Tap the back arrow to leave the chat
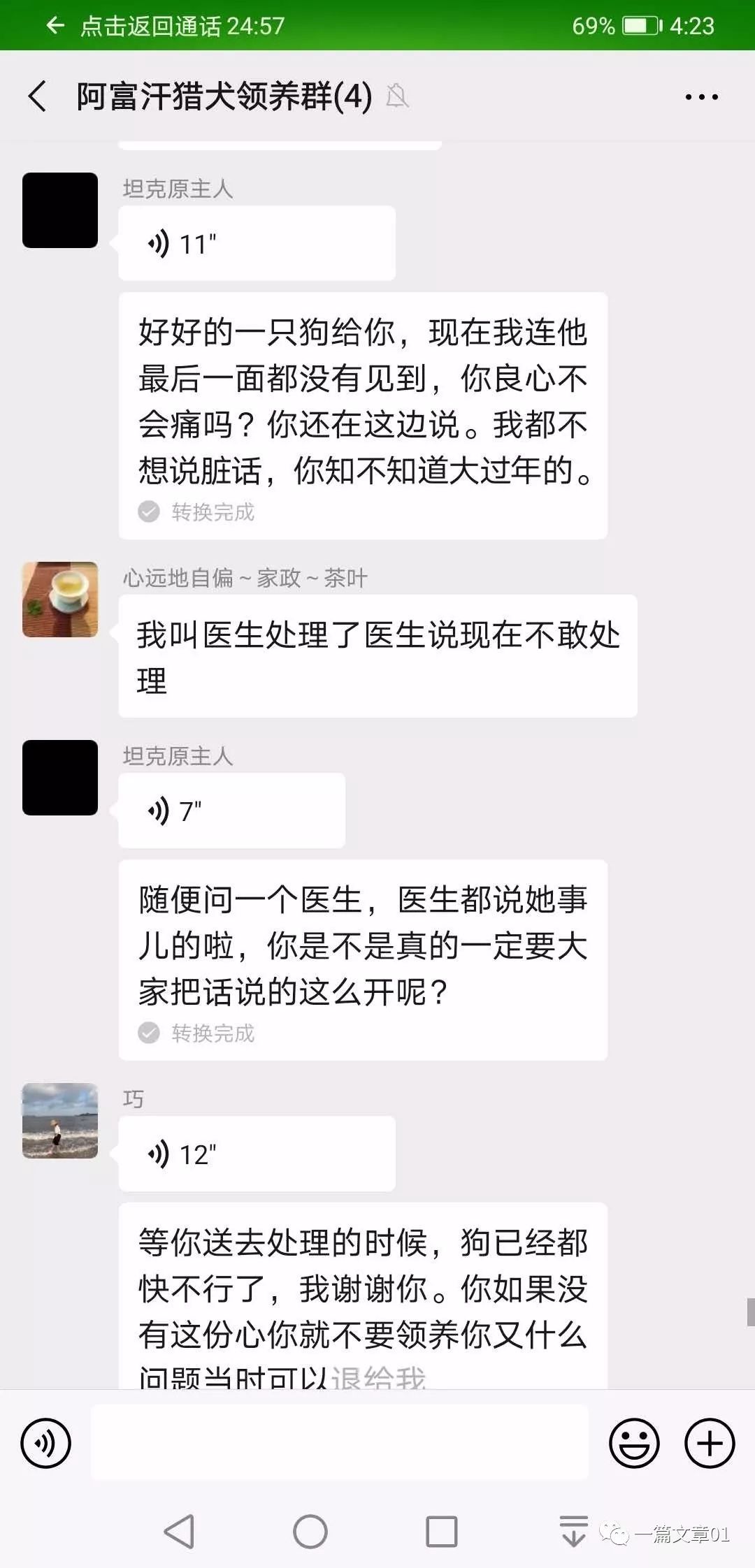755x1568 pixels. pos(38,96)
